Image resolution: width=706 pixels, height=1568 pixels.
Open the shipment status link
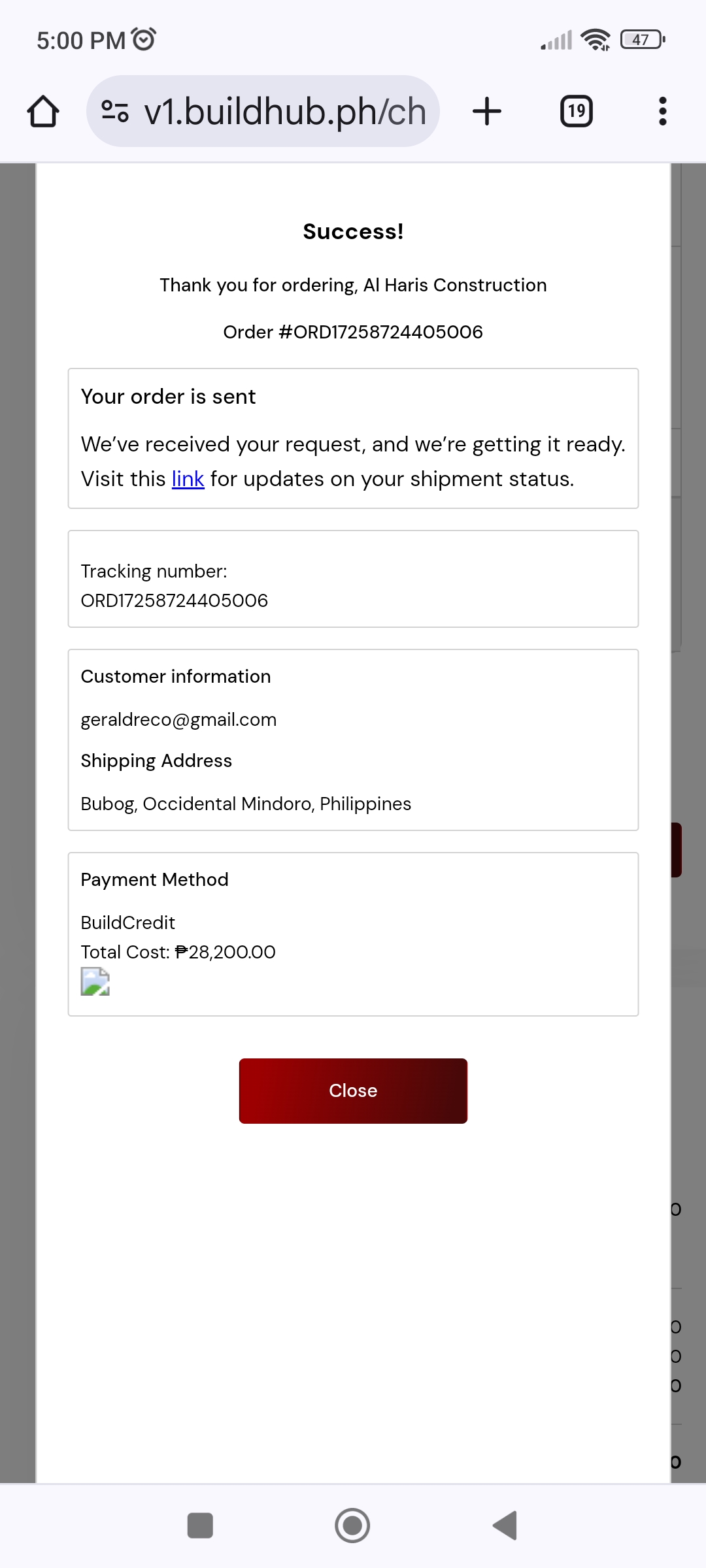tap(188, 479)
